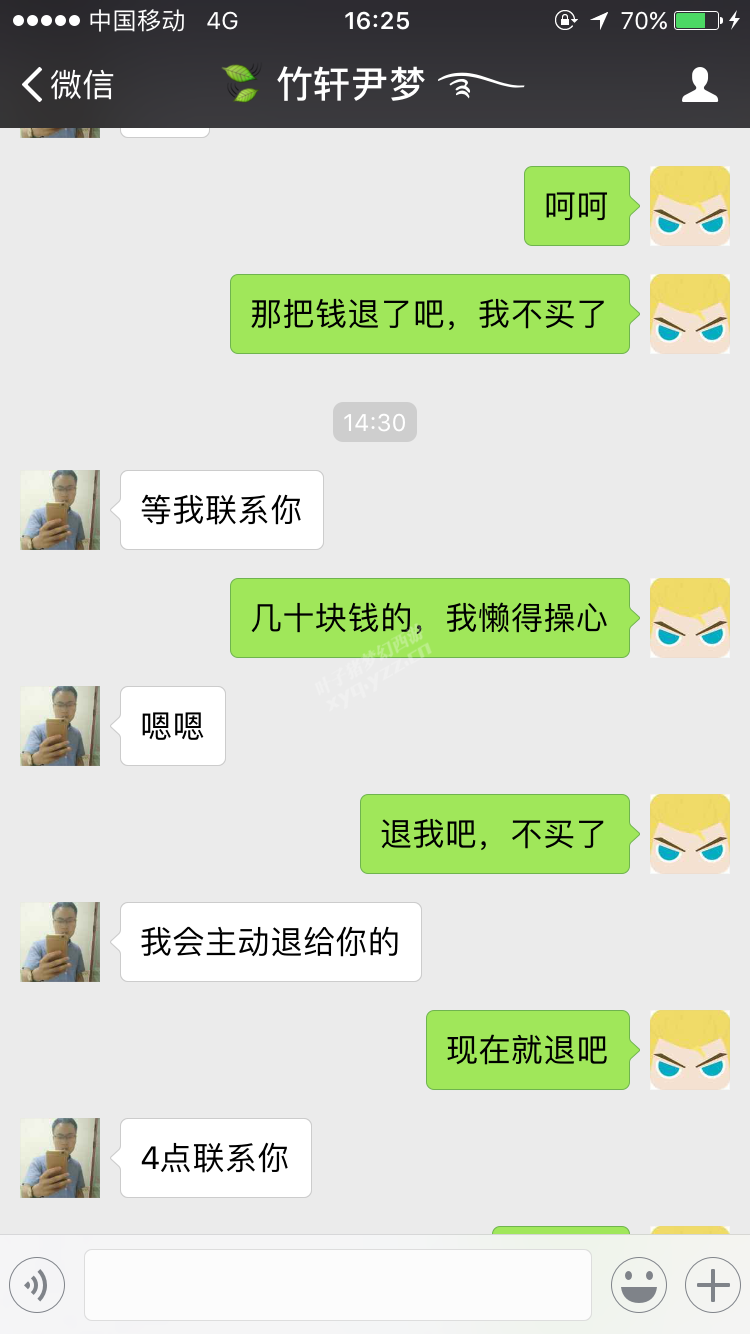The image size is (750, 1334).
Task: Open the contact profile icon
Action: point(700,85)
